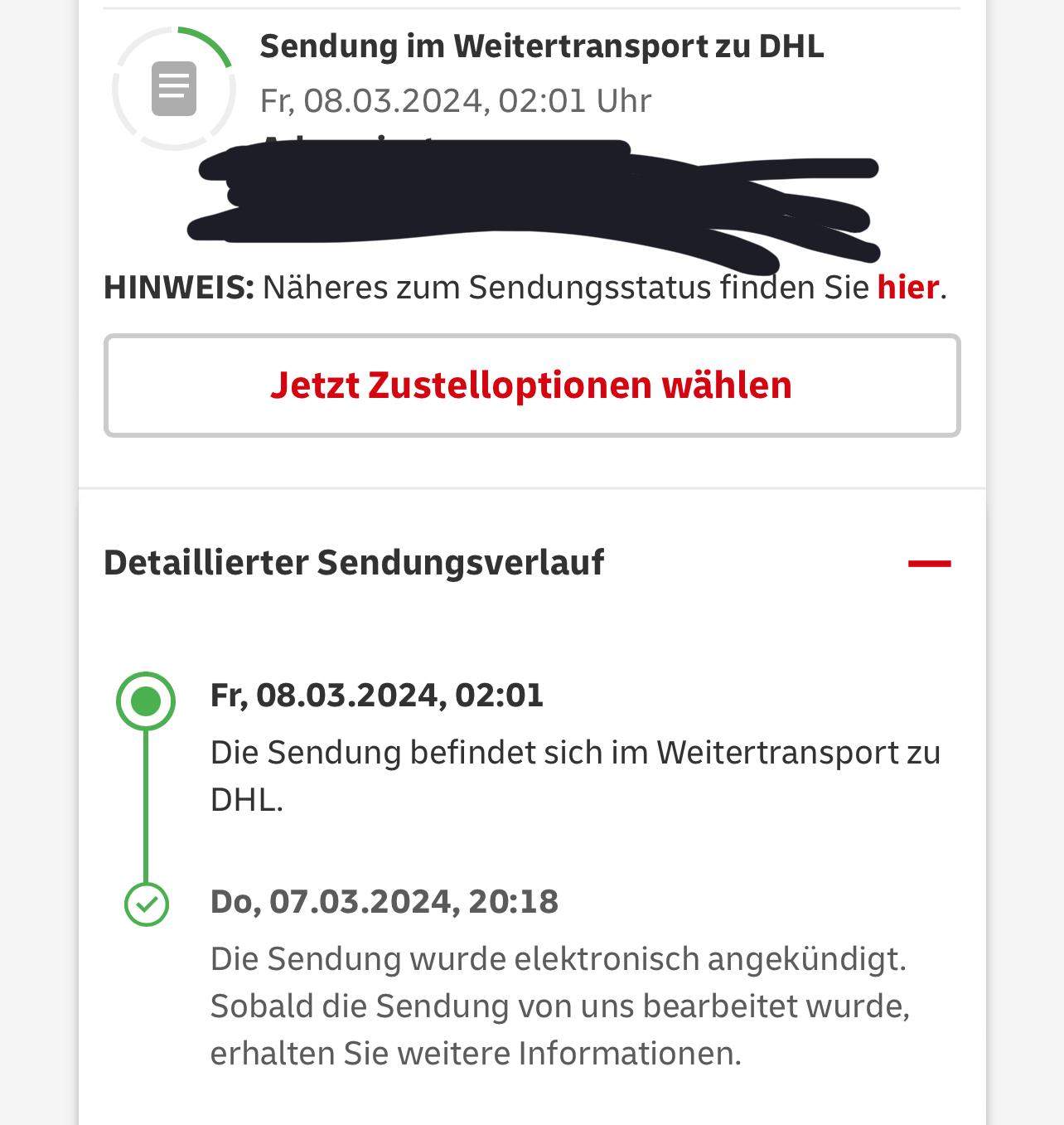The height and width of the screenshot is (1125, 1064).
Task: Open the red 'hier' link
Action: [908, 287]
